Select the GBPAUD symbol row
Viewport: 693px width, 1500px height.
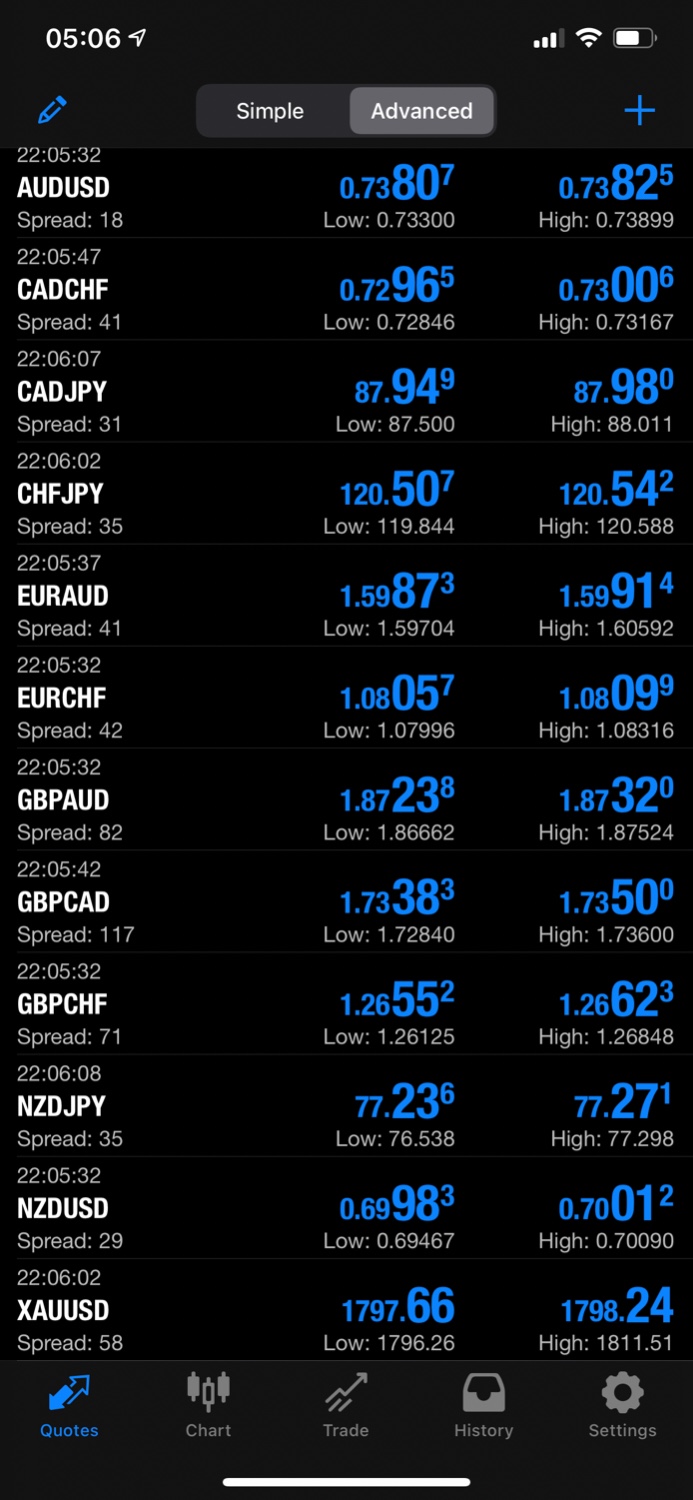pyautogui.click(x=346, y=799)
